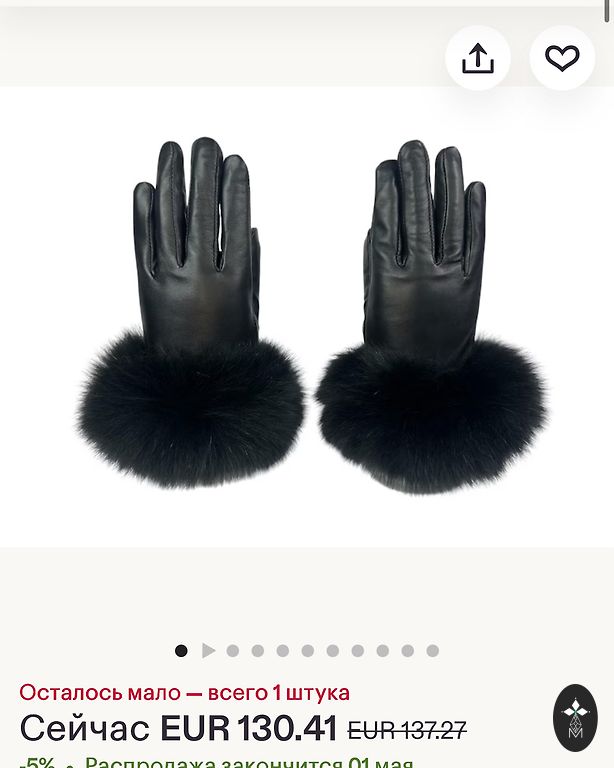The width and height of the screenshot is (614, 768).
Task: Tap the floating dark round button
Action: click(575, 717)
